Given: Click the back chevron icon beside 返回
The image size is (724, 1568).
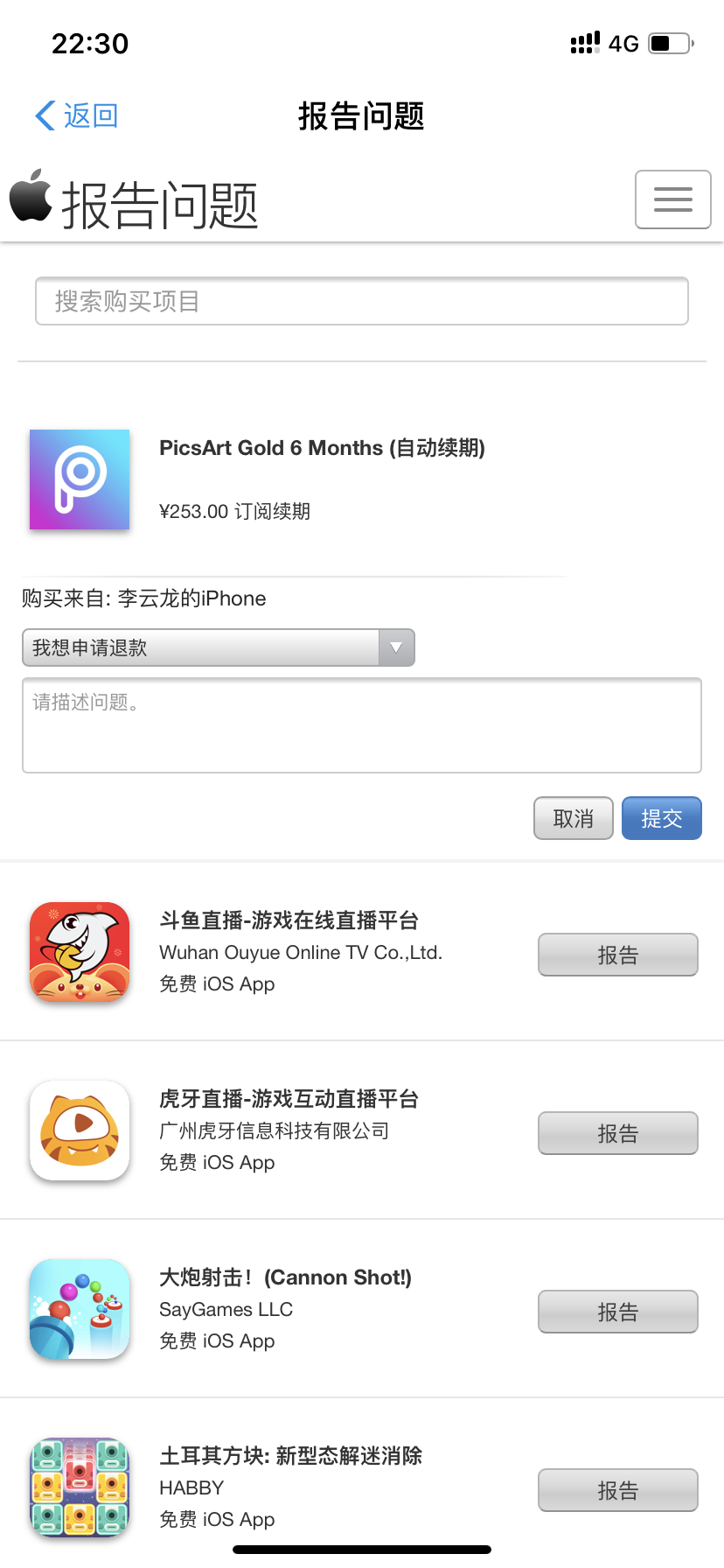Looking at the screenshot, I should tap(42, 115).
